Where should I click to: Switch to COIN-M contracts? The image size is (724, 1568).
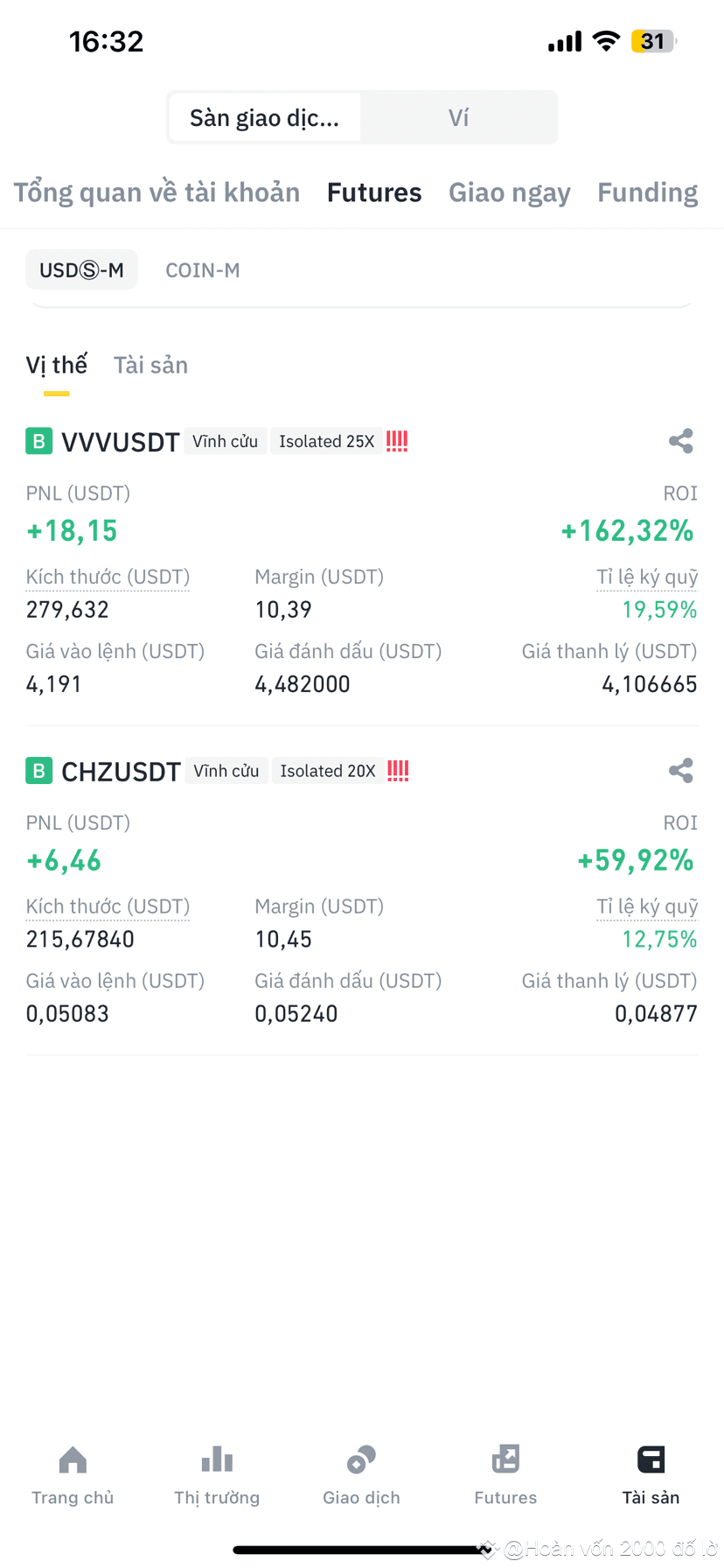click(202, 269)
